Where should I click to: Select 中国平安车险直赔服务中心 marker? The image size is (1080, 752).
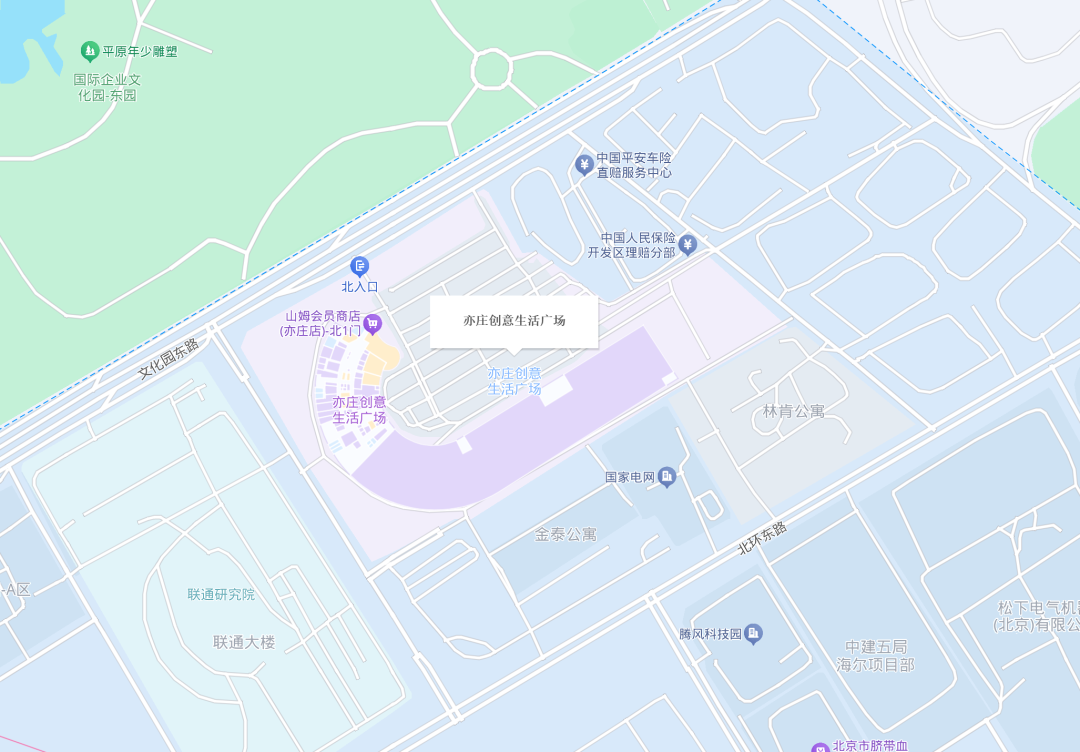point(584,165)
